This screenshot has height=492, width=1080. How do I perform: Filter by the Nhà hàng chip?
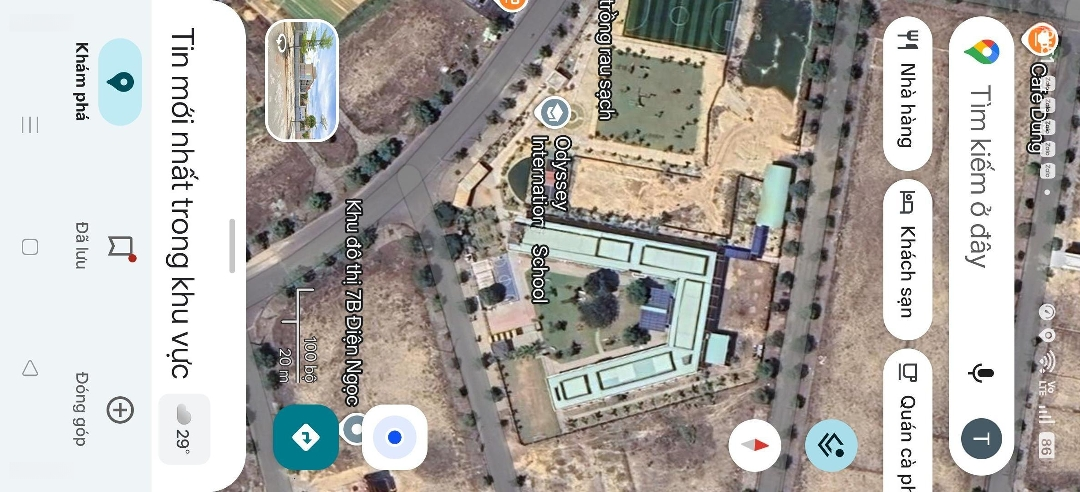(x=908, y=90)
